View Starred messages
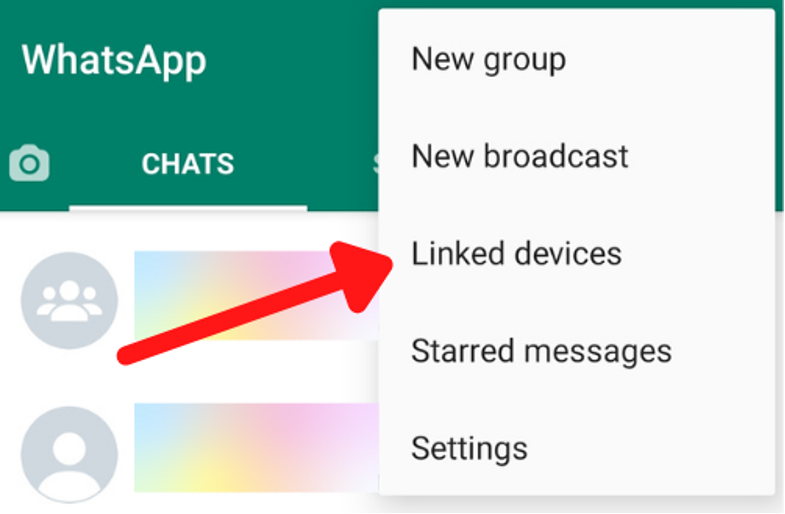 [x=541, y=351]
